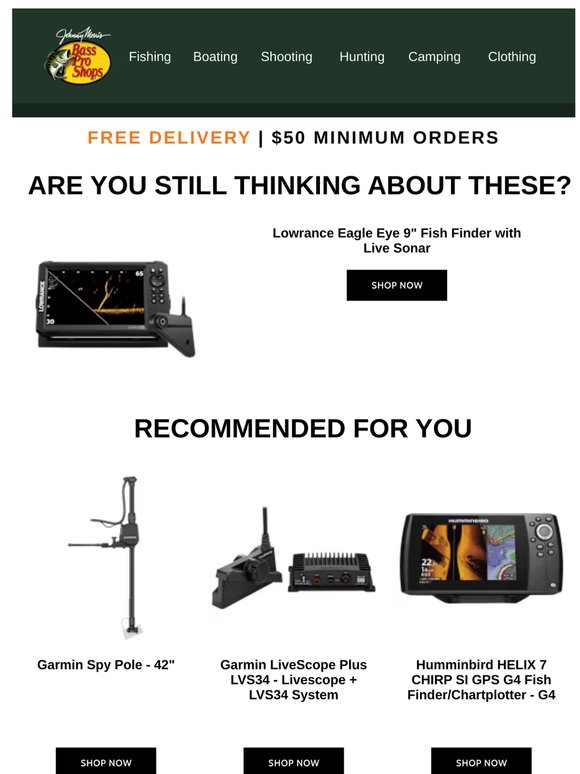Shop now for Humminbird HELIX 7
The height and width of the screenshot is (774, 580).
click(481, 761)
